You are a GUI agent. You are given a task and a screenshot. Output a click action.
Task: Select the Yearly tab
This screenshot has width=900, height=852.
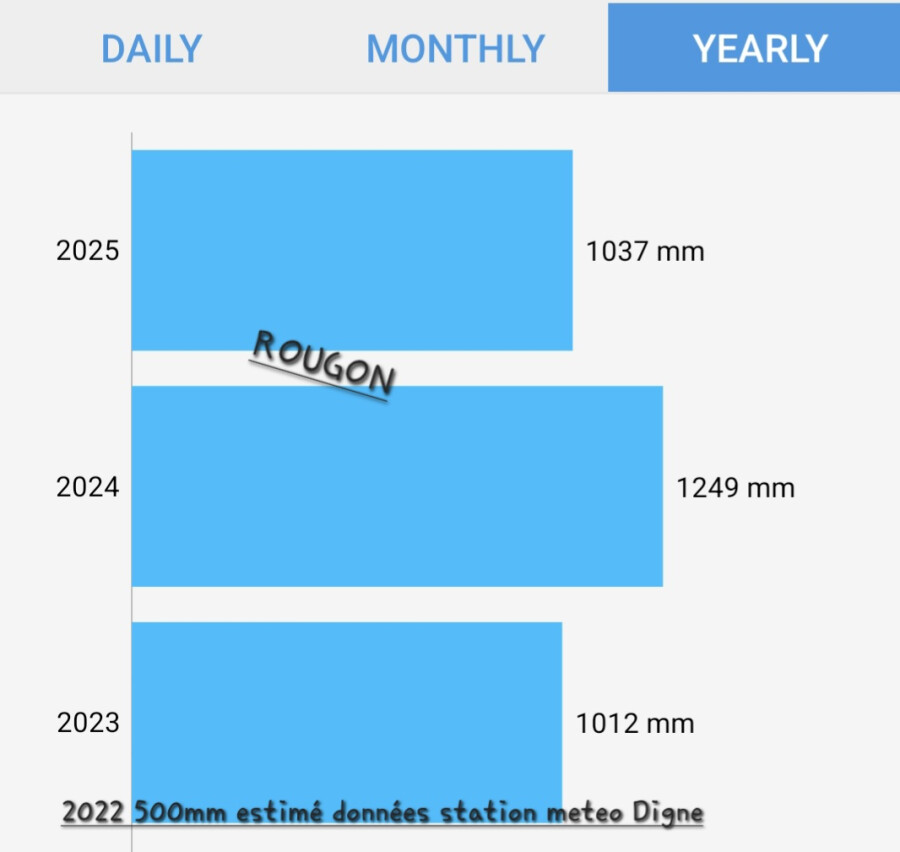(x=754, y=48)
